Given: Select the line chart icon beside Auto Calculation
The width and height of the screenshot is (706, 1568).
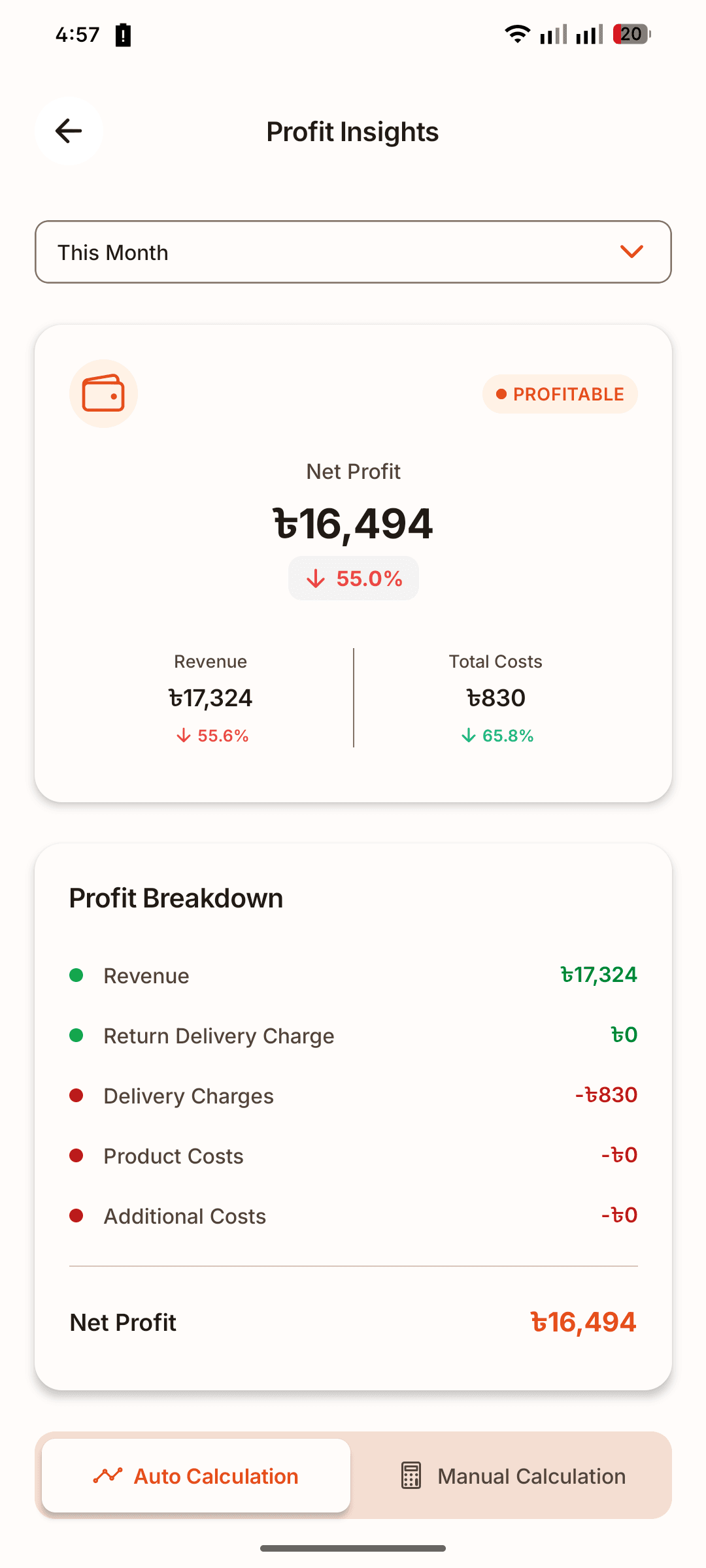Looking at the screenshot, I should [x=107, y=1477].
